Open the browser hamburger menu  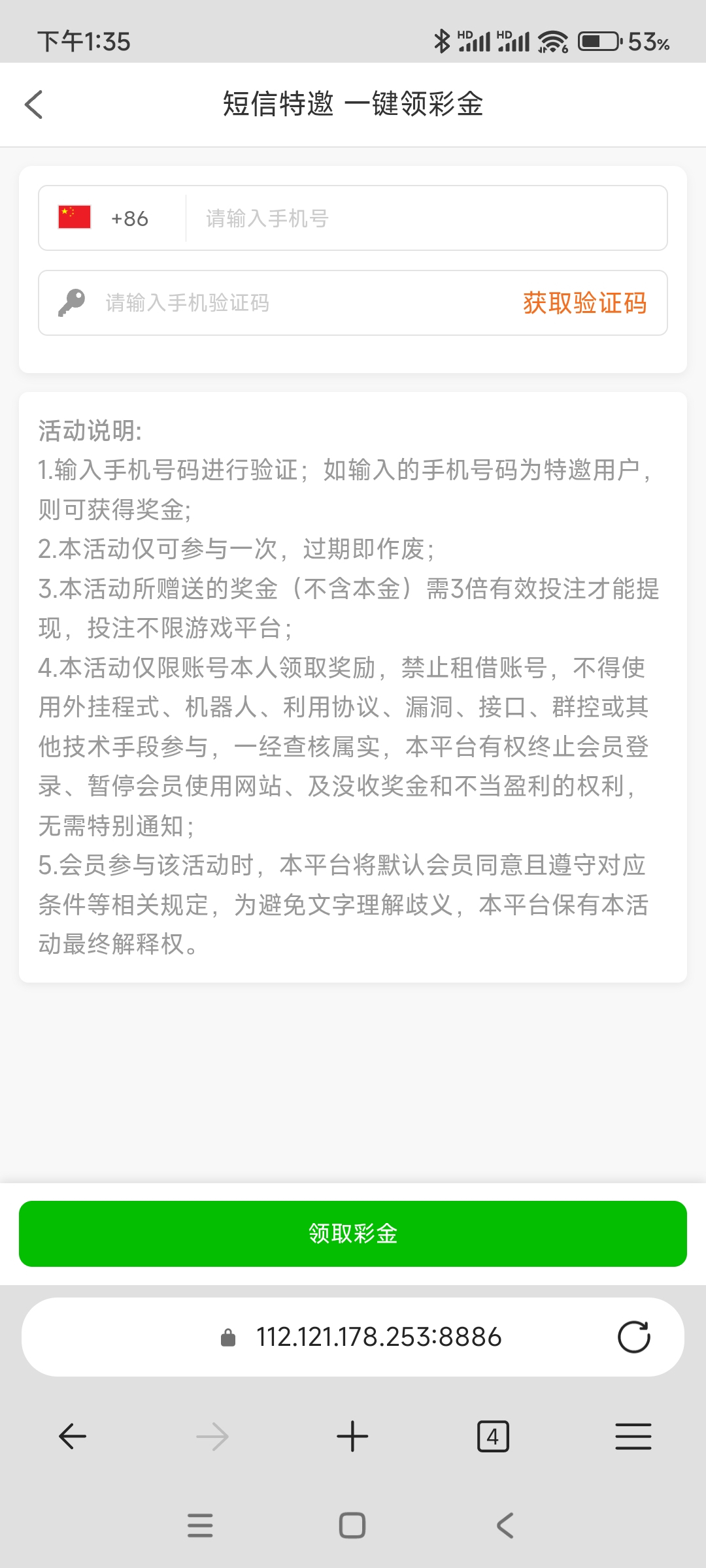coord(633,1437)
